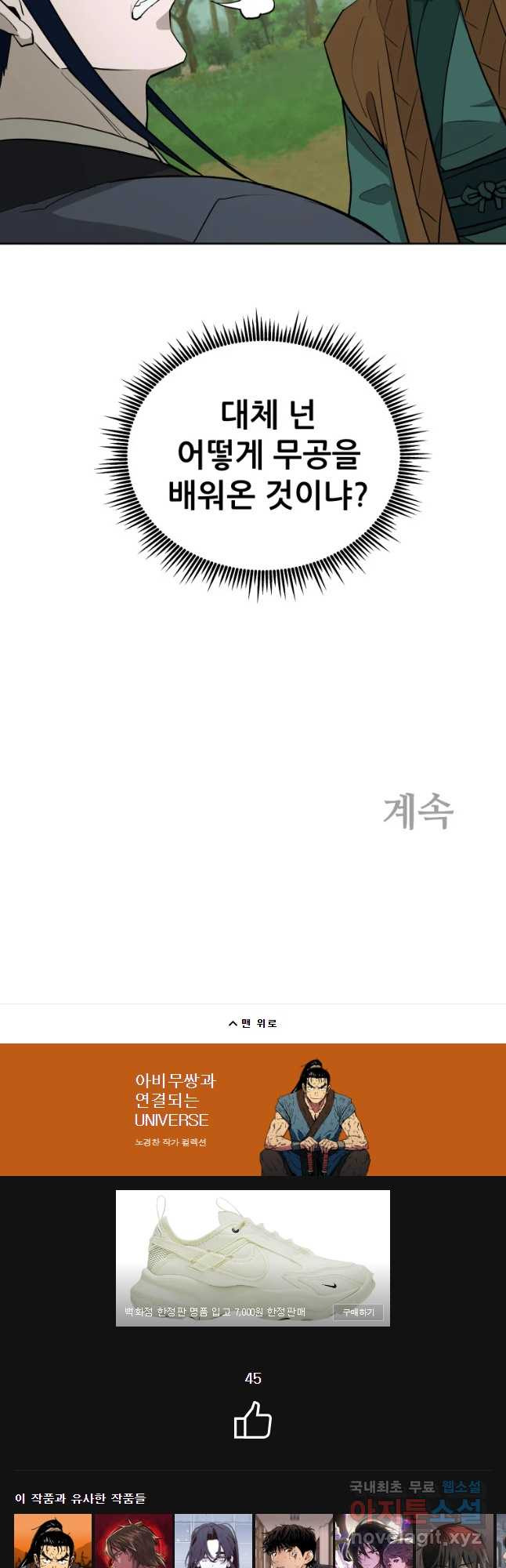The width and height of the screenshot is (506, 1568).
Task: Open the second similar work with the red background
Action: [133, 1541]
